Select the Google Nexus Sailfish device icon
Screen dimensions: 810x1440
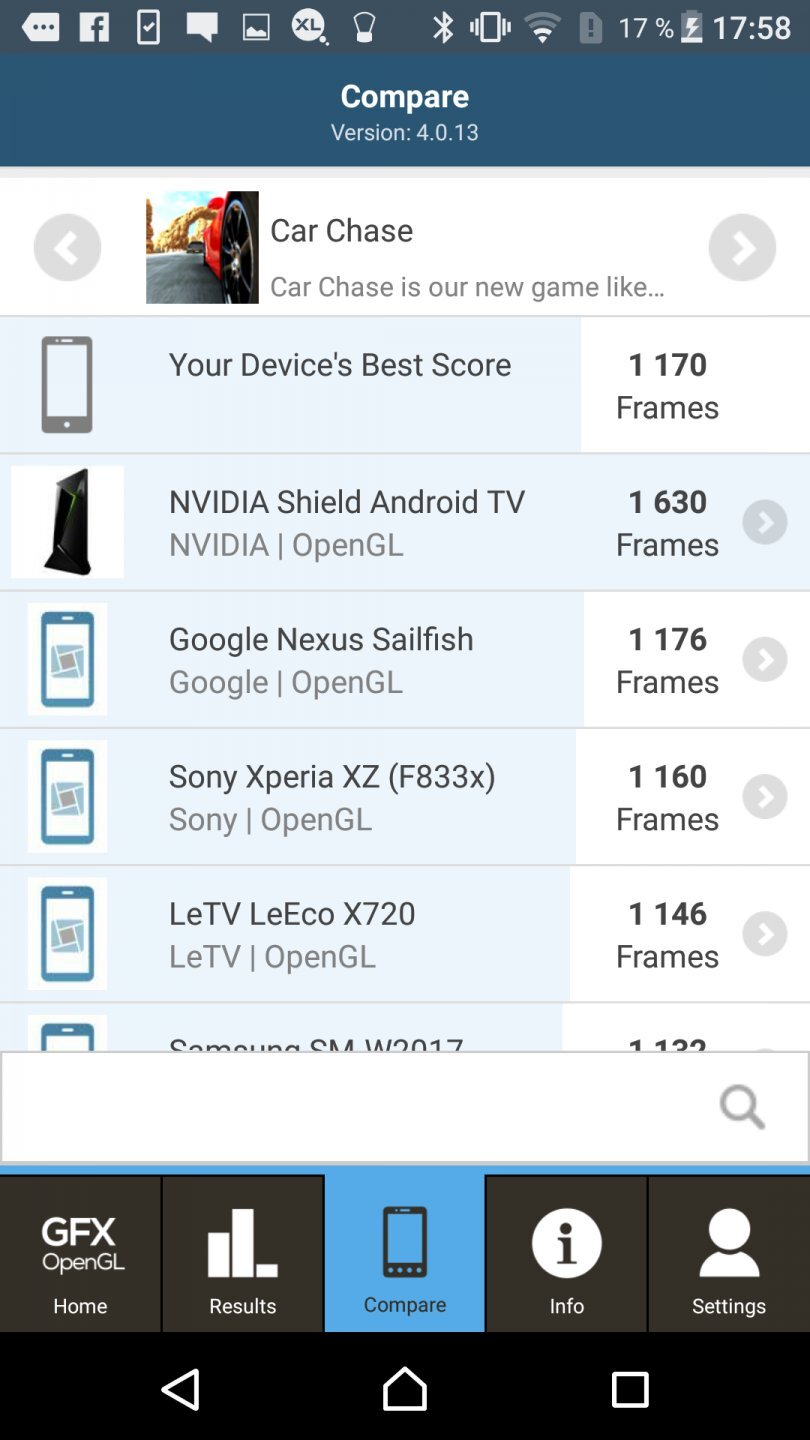66,659
